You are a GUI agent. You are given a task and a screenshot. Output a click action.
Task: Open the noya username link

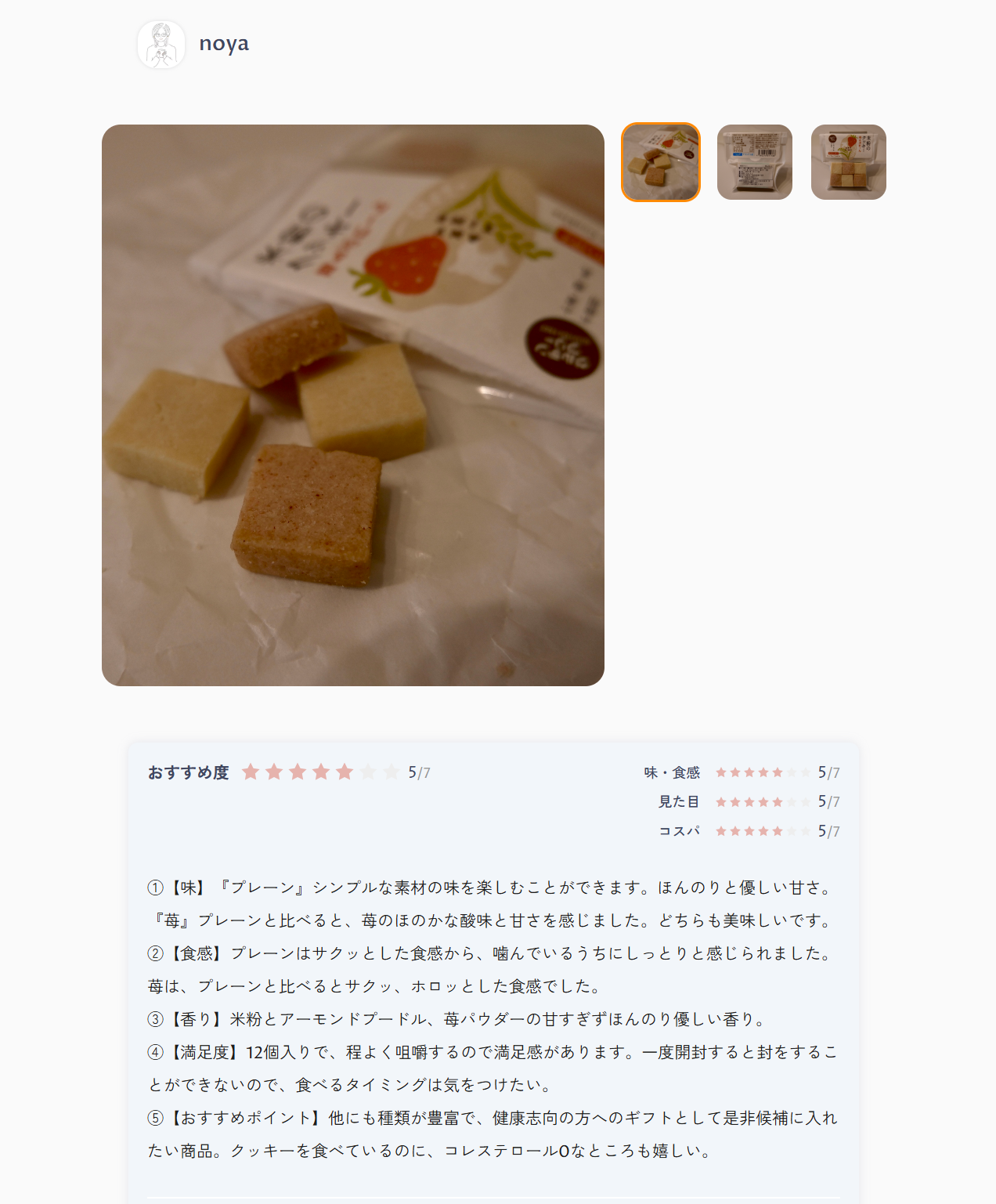(x=224, y=44)
